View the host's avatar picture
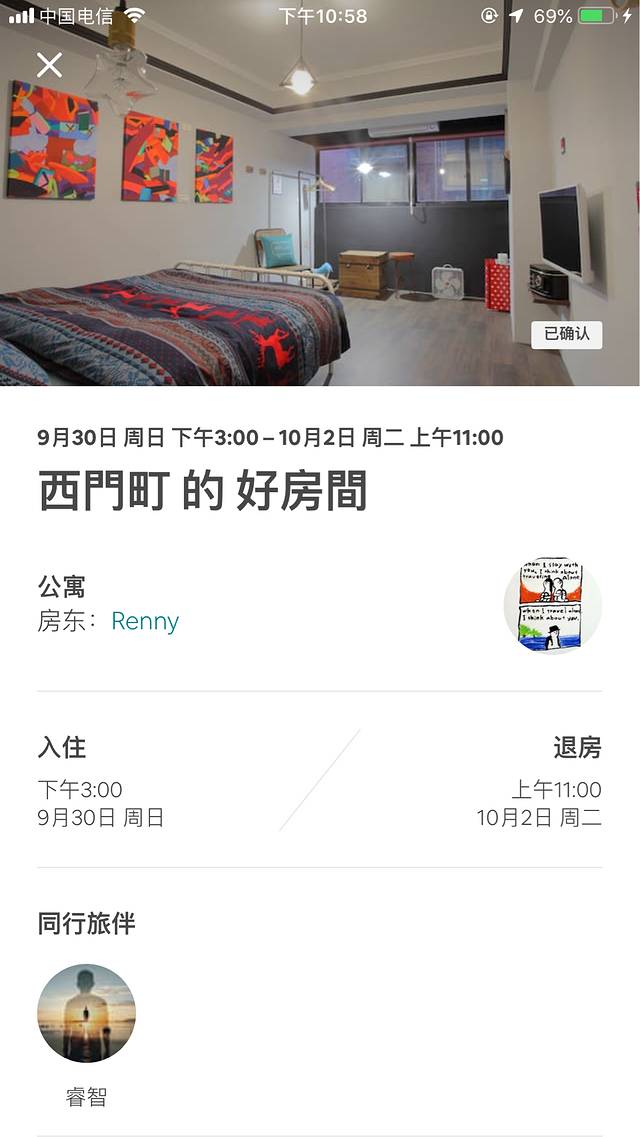This screenshot has height=1137, width=640. (x=552, y=606)
